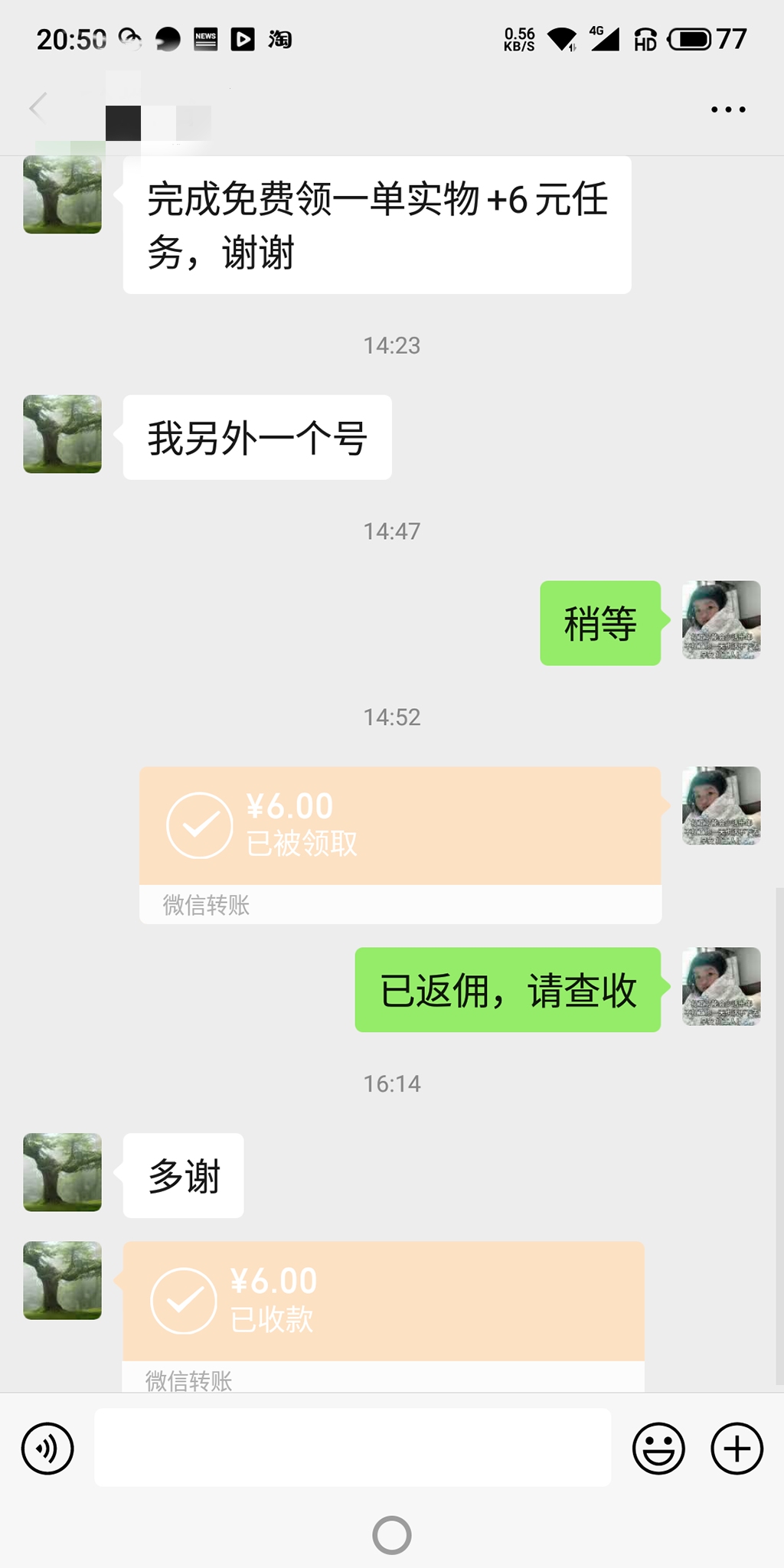The width and height of the screenshot is (784, 1568).
Task: Open the chat's three-dot menu
Action: pos(728,109)
